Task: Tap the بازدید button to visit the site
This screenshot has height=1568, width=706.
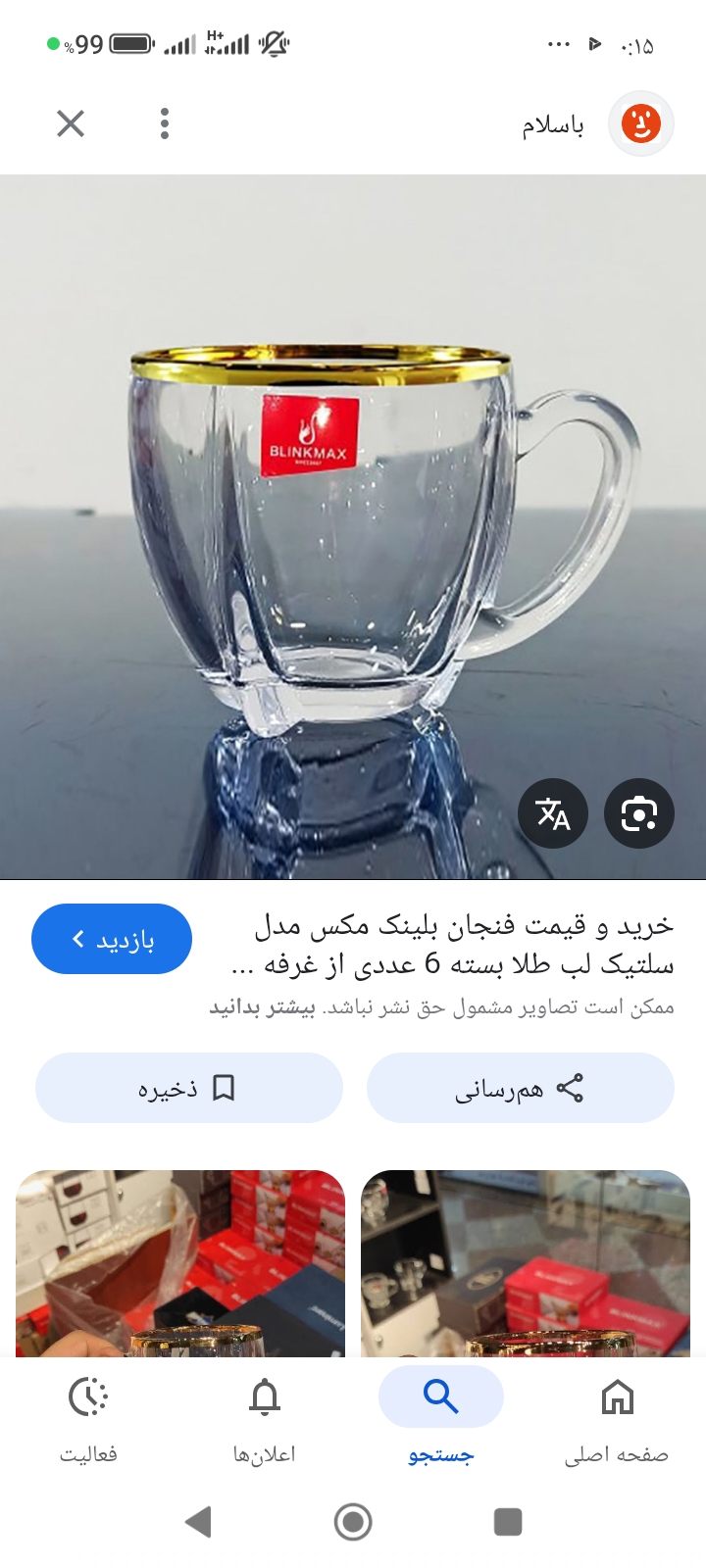Action: tap(112, 939)
